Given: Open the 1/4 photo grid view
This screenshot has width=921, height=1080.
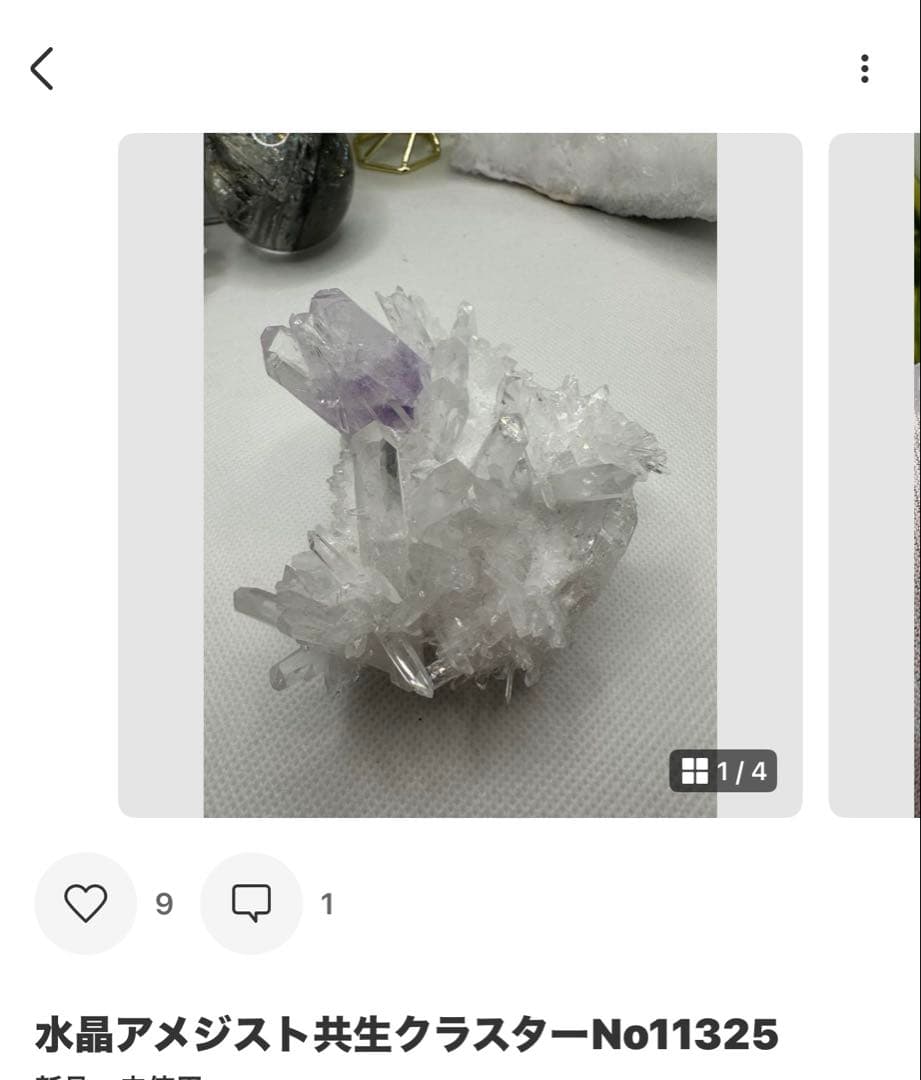Looking at the screenshot, I should click(723, 771).
